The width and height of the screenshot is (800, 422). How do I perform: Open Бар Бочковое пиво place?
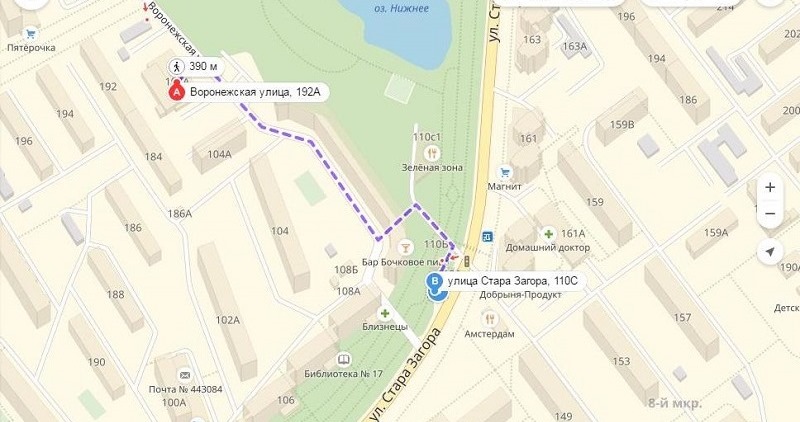tap(404, 246)
